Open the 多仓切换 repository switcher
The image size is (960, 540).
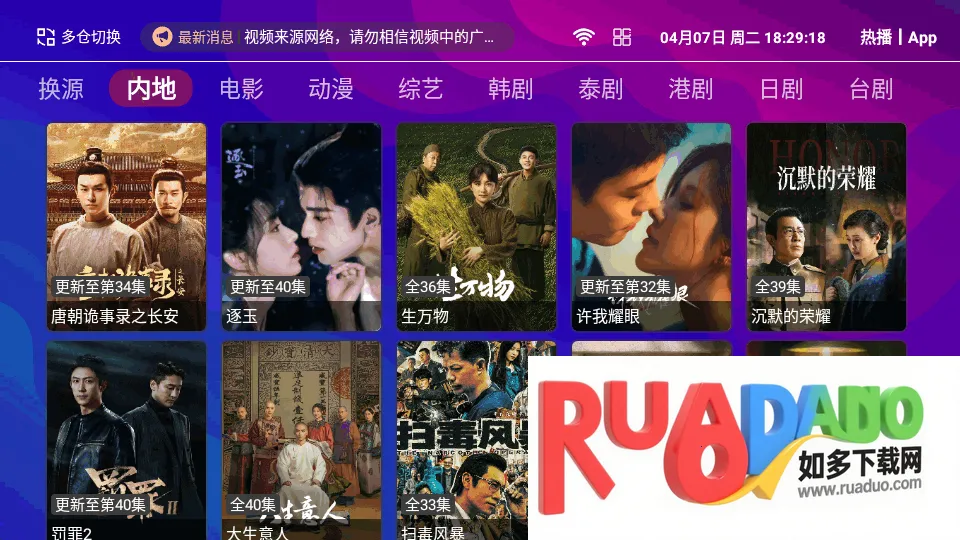click(79, 37)
